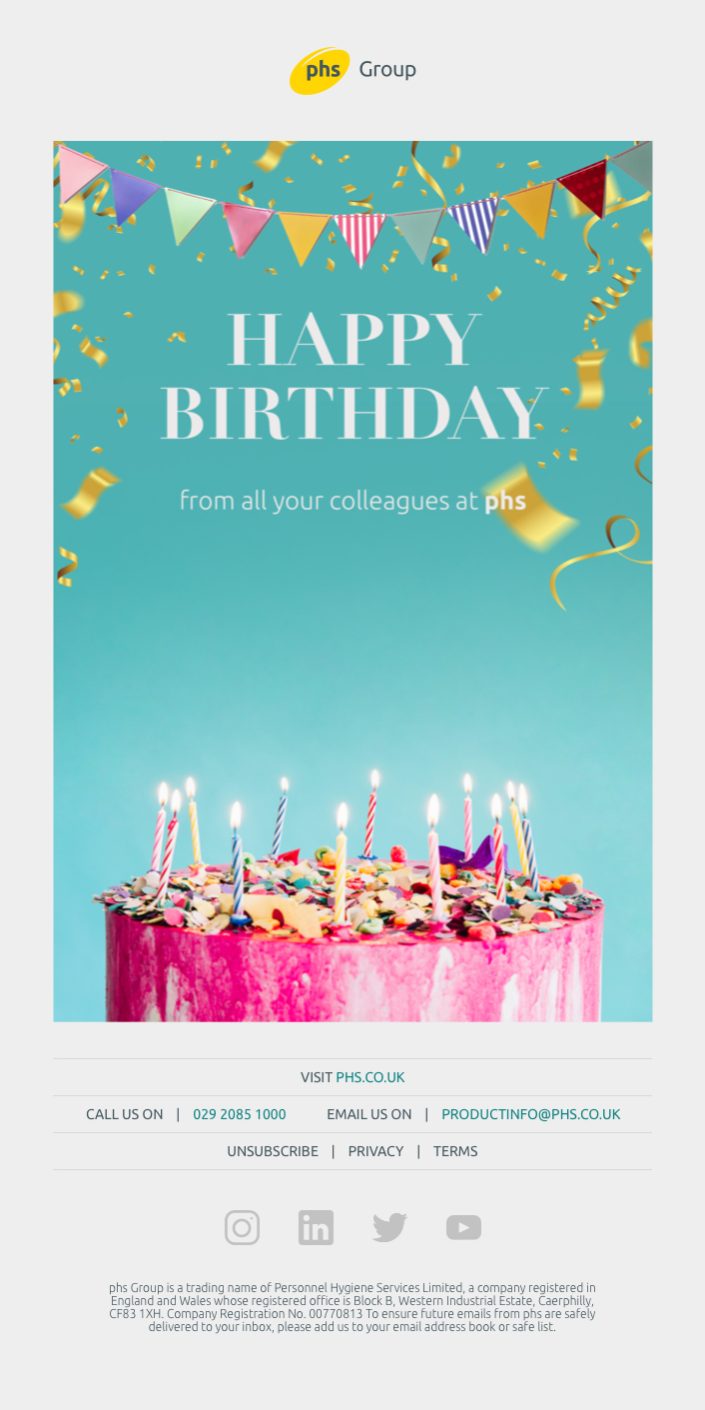Open the Terms link

tap(455, 1151)
